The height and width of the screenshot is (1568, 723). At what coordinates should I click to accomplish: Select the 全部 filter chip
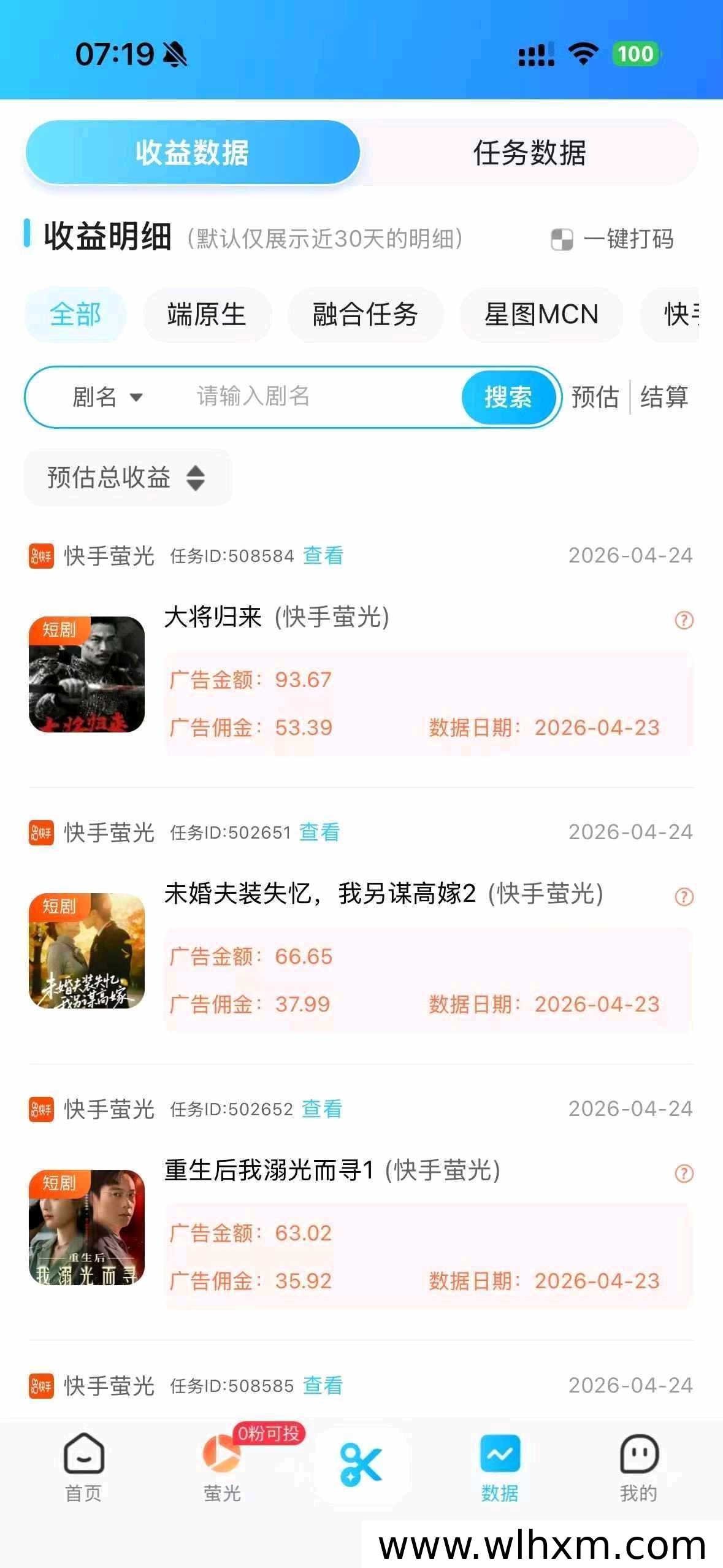click(x=75, y=315)
